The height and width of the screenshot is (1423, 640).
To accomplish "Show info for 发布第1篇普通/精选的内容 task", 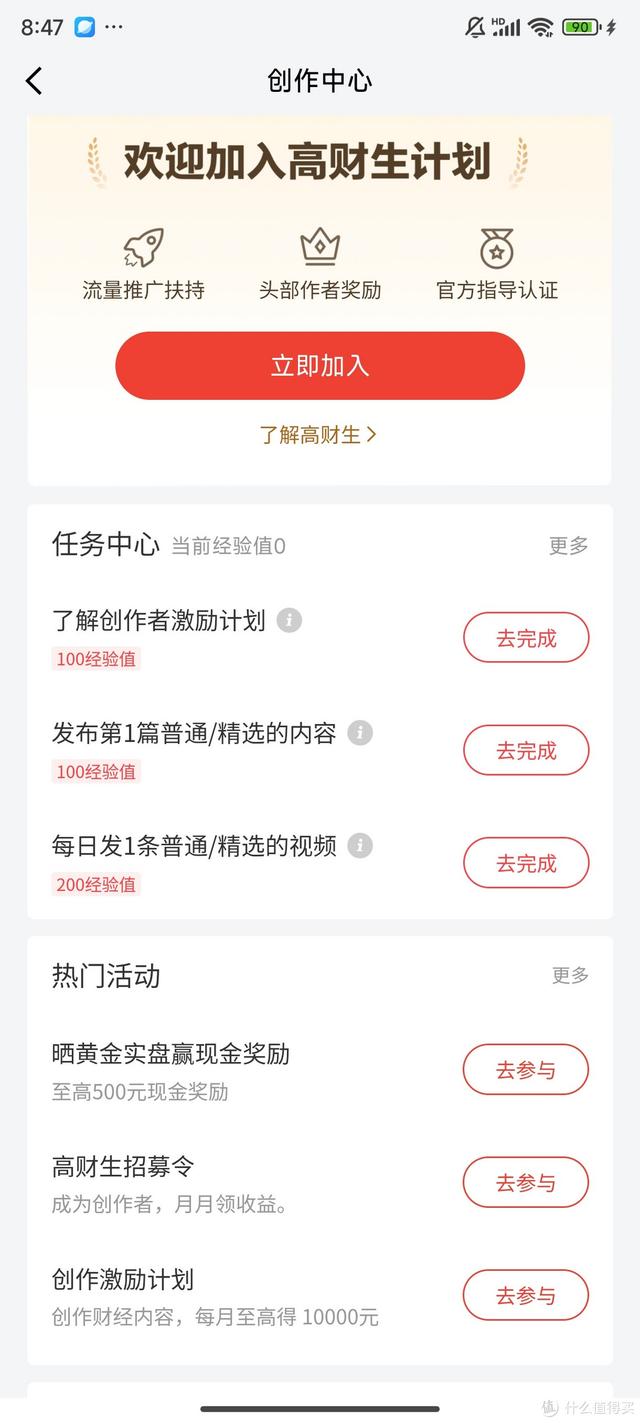I will [360, 733].
